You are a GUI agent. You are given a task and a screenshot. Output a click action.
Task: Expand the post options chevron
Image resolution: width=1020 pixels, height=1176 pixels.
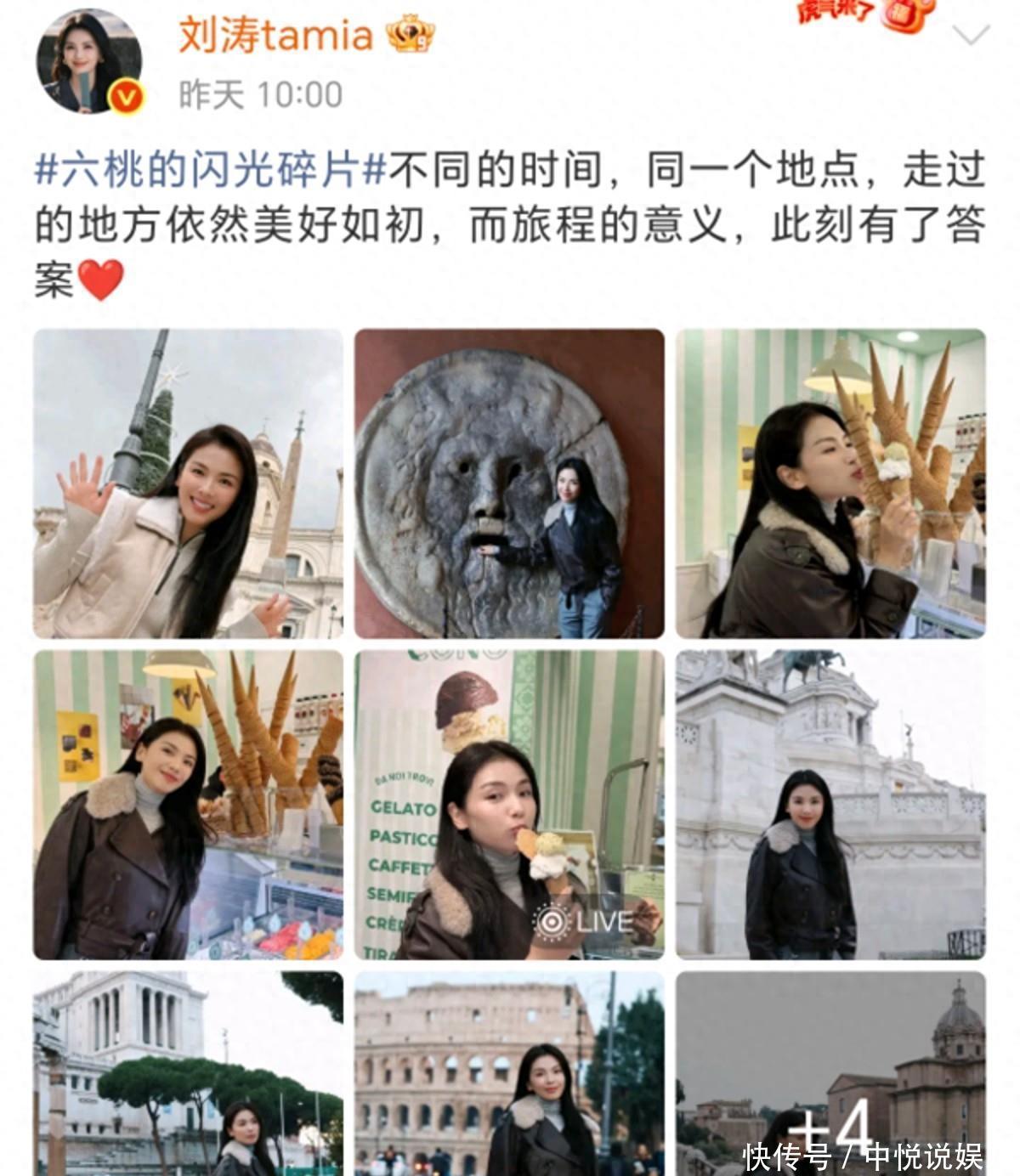[971, 36]
